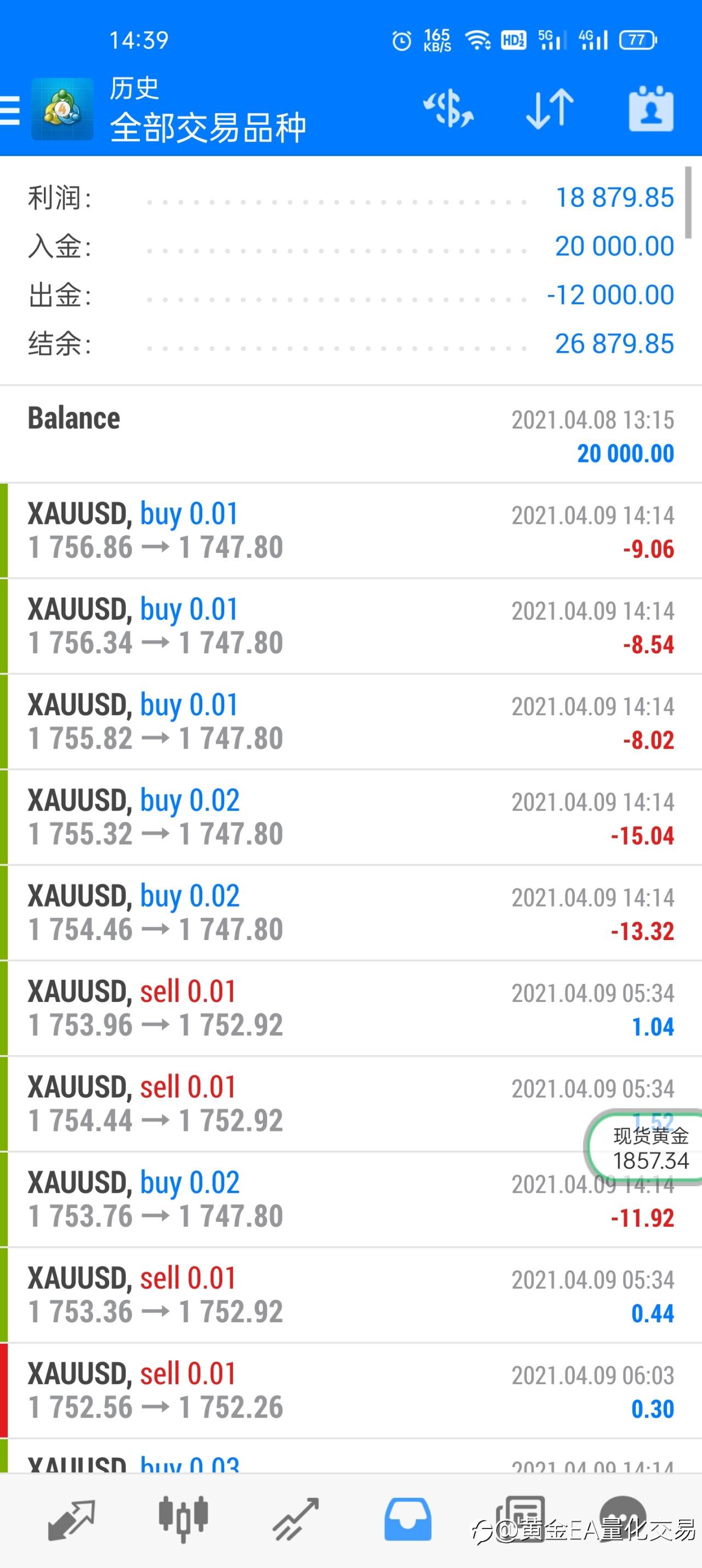Open the symbol filter dollar icon
Image resolution: width=702 pixels, height=1568 pixels.
[448, 110]
